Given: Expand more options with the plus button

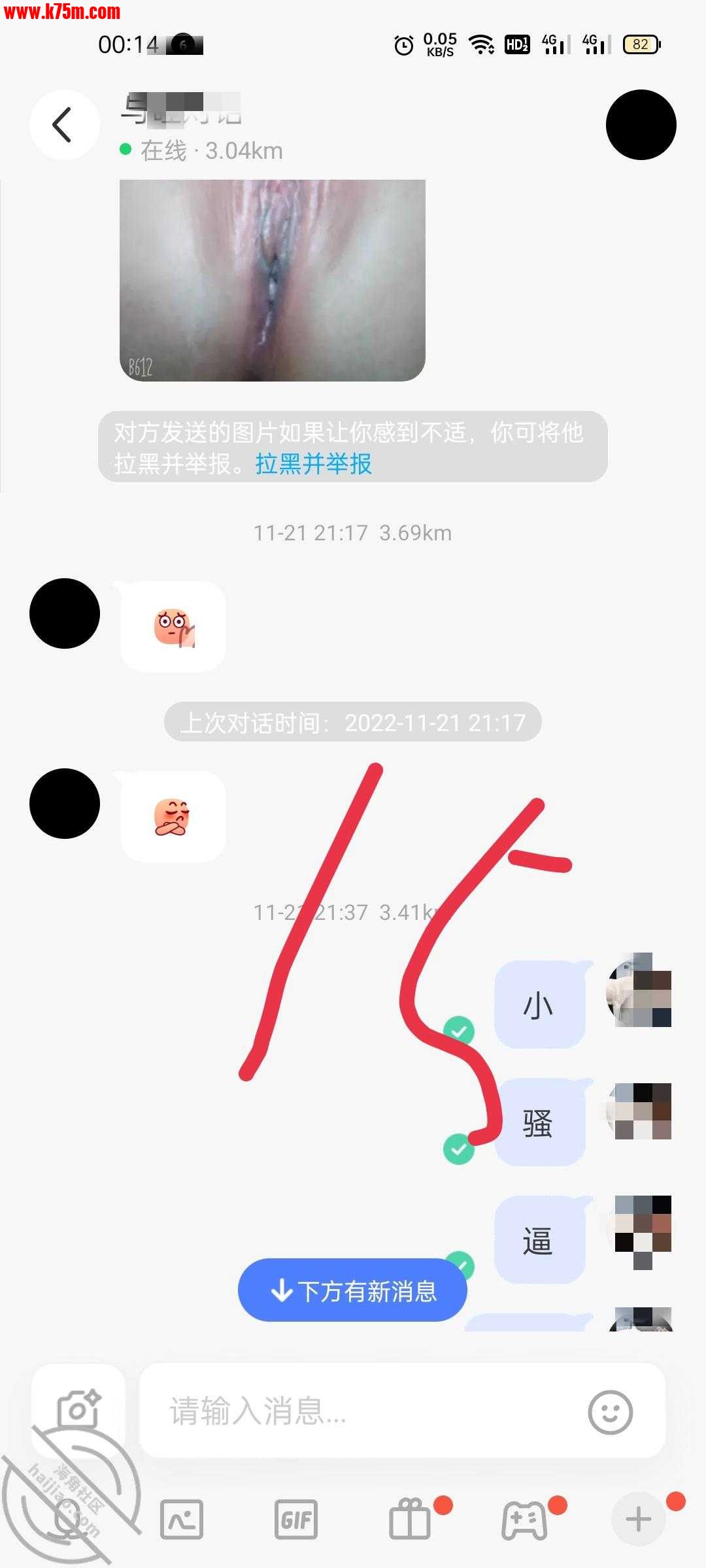Looking at the screenshot, I should [638, 1519].
